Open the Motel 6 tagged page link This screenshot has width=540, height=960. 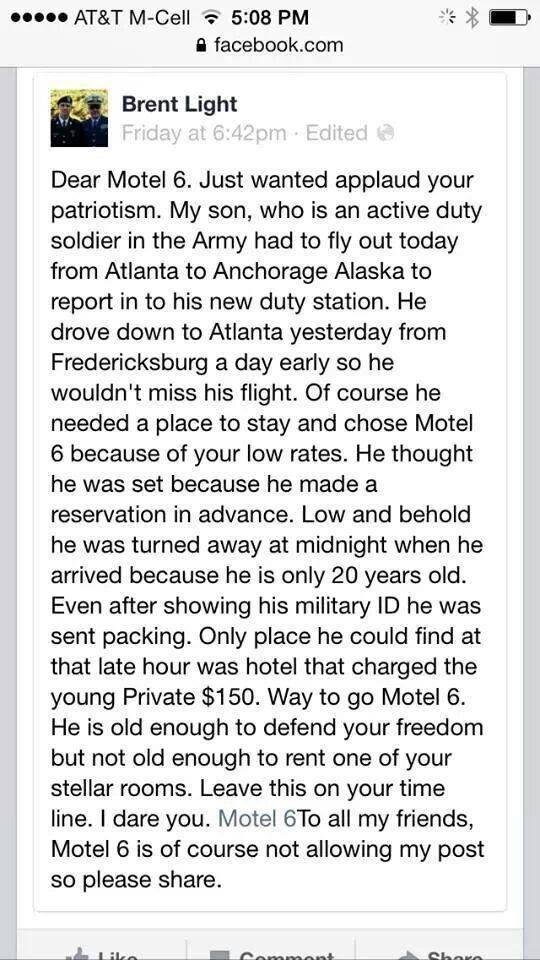pyautogui.click(x=257, y=817)
